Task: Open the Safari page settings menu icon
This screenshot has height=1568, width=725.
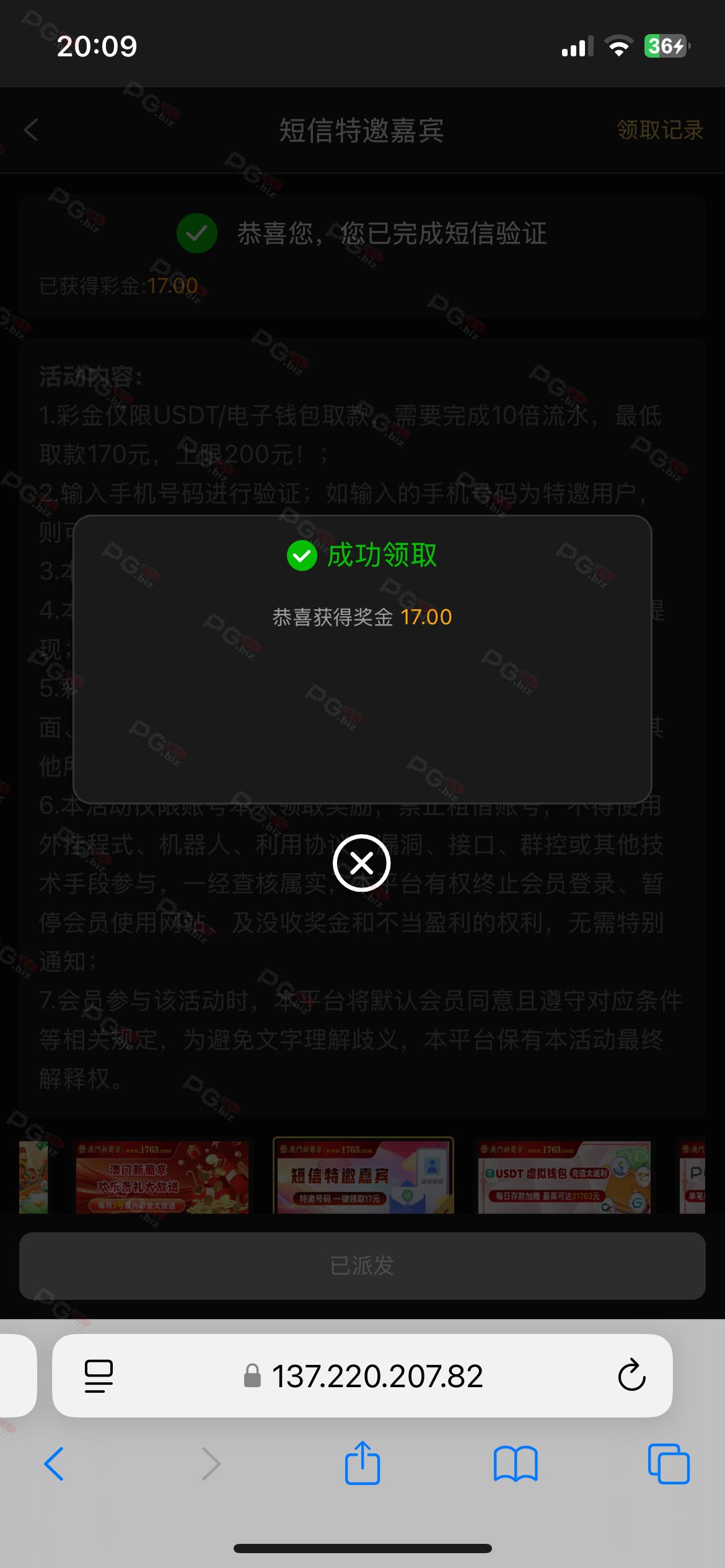Action: coord(99,1375)
